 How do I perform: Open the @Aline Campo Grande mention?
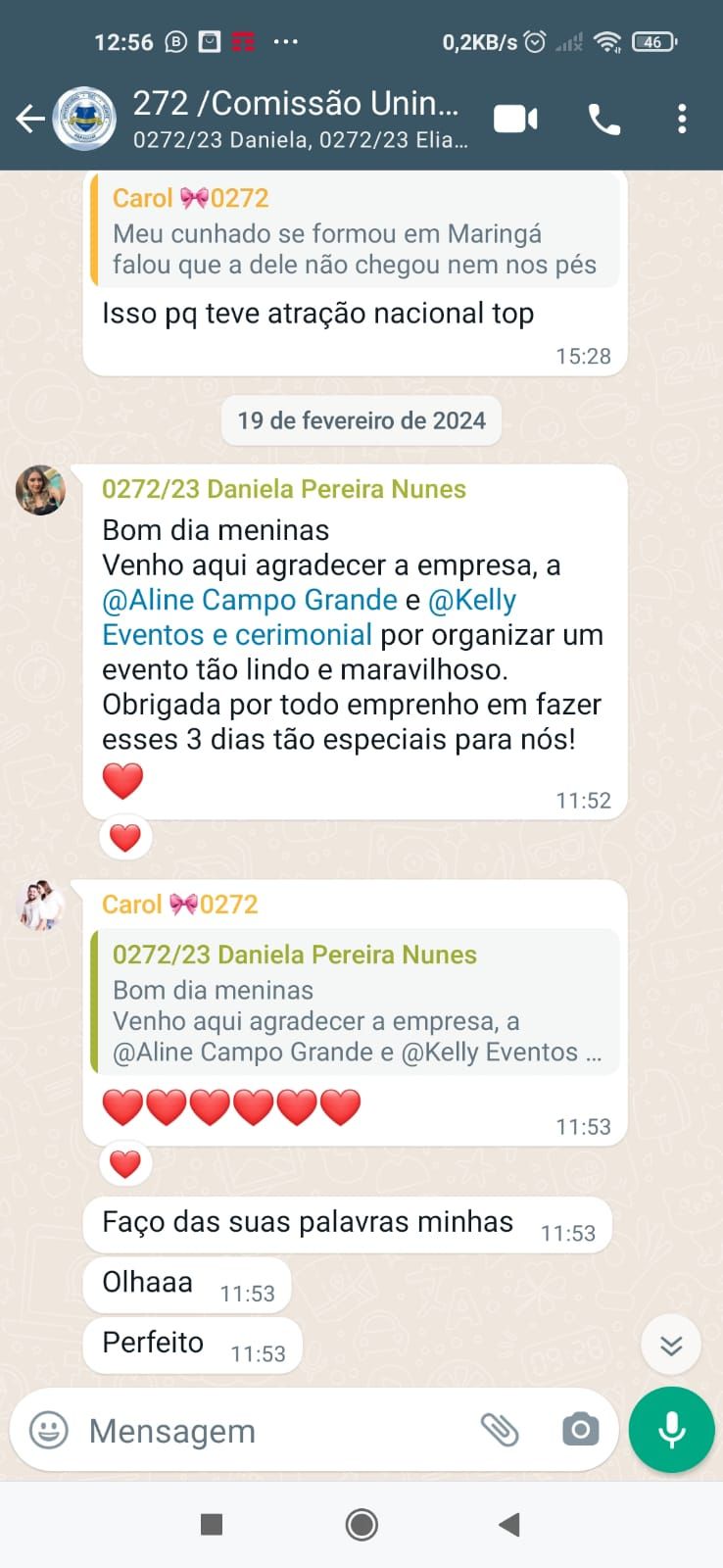pyautogui.click(x=250, y=600)
